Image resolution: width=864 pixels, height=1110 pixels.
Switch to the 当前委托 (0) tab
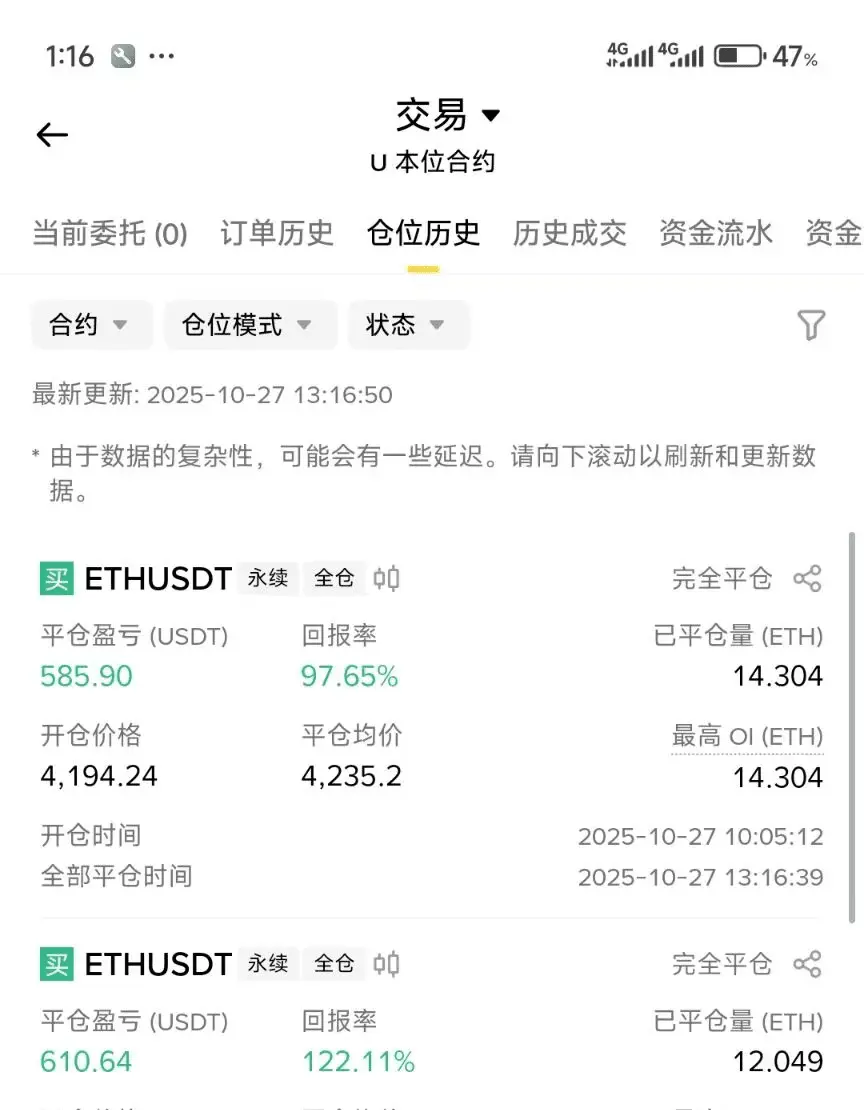click(x=110, y=234)
